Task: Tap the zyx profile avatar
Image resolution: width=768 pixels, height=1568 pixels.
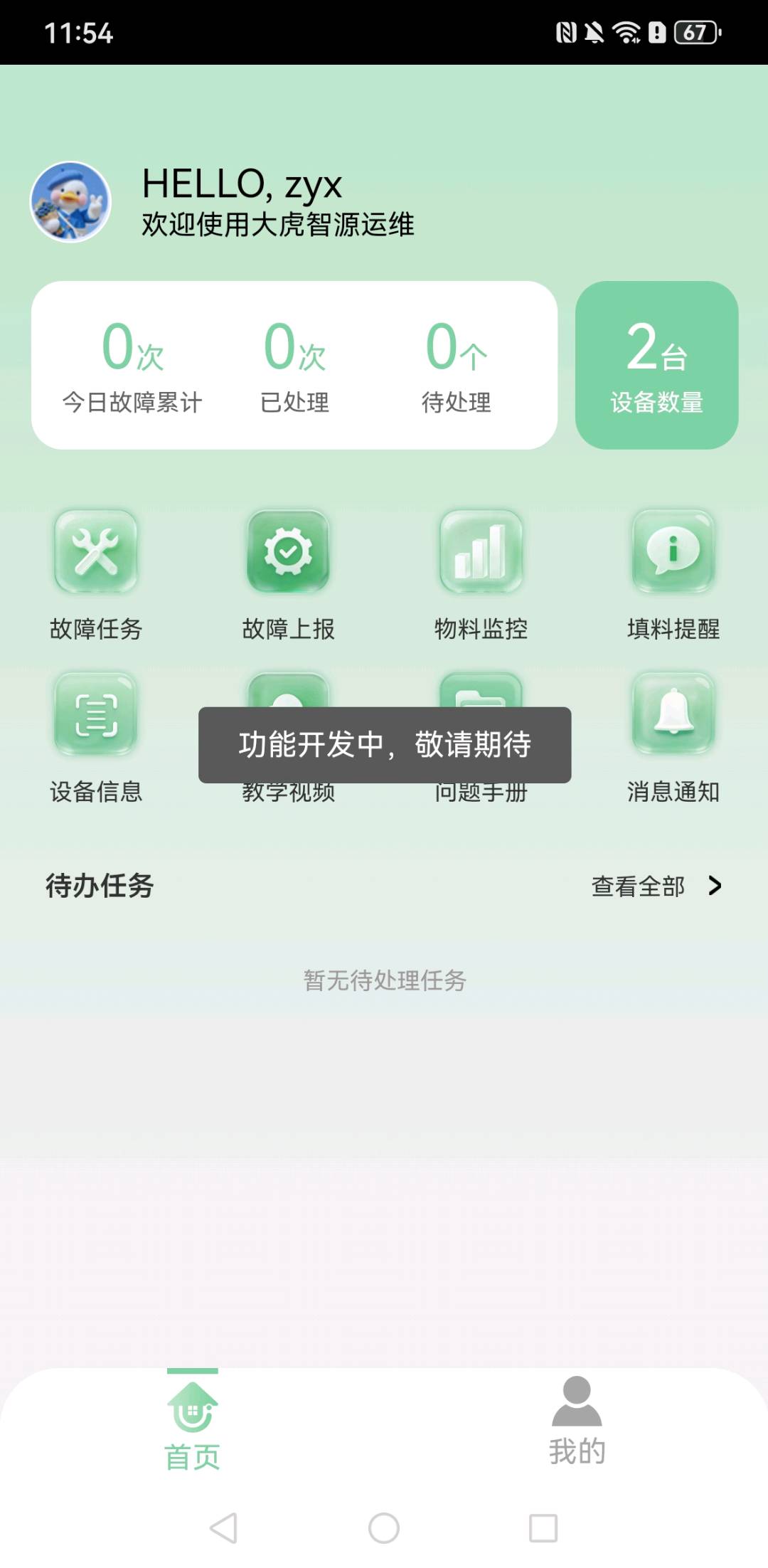Action: [x=70, y=202]
